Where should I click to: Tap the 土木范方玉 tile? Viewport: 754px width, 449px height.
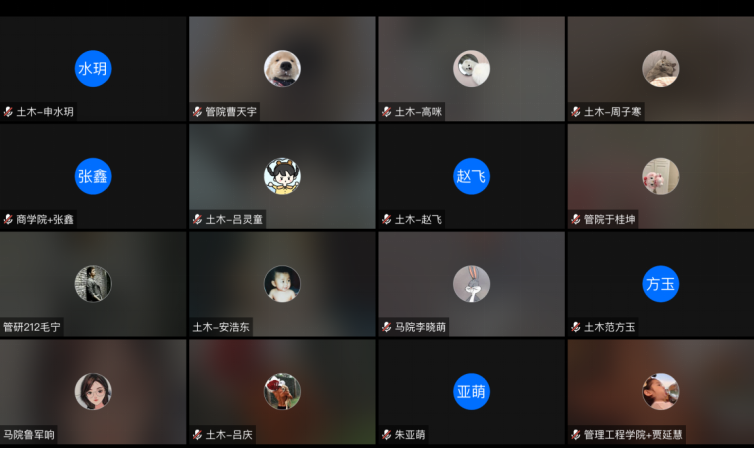660,284
